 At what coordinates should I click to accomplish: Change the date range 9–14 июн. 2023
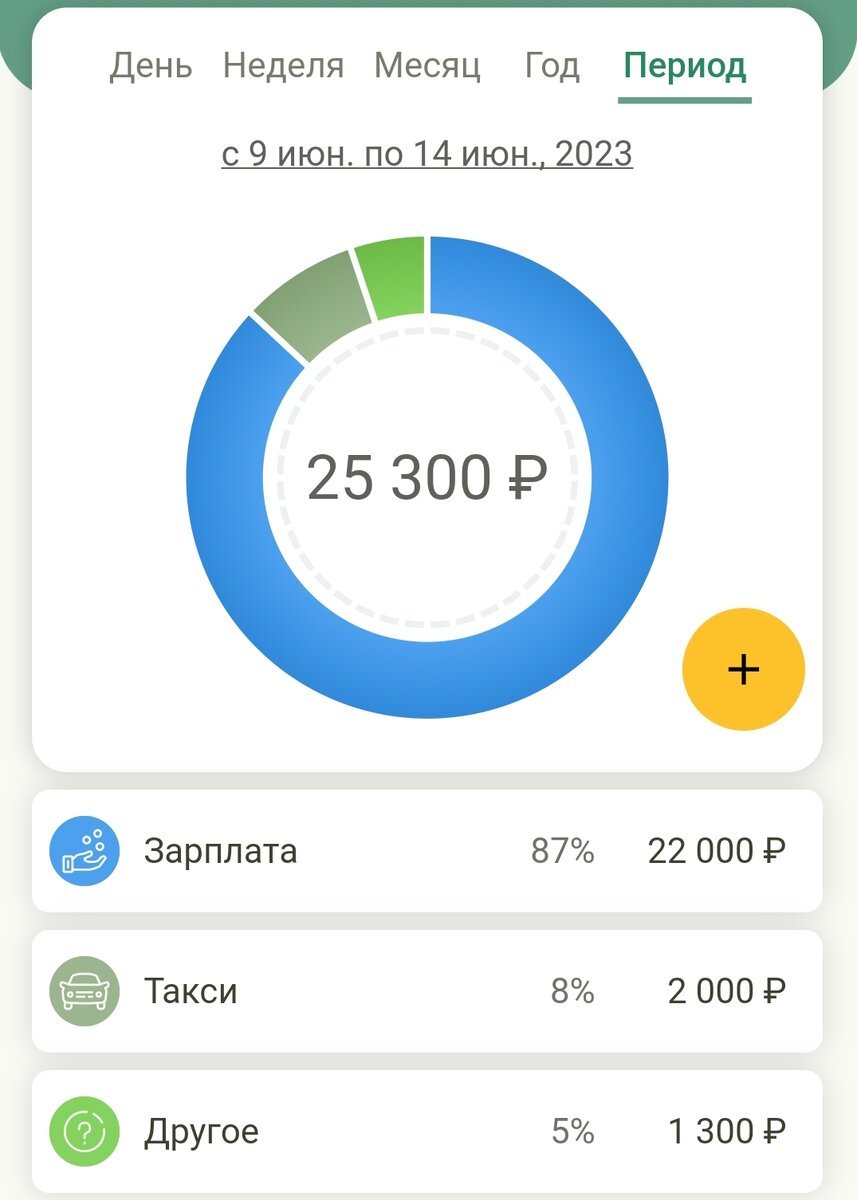[x=427, y=154]
